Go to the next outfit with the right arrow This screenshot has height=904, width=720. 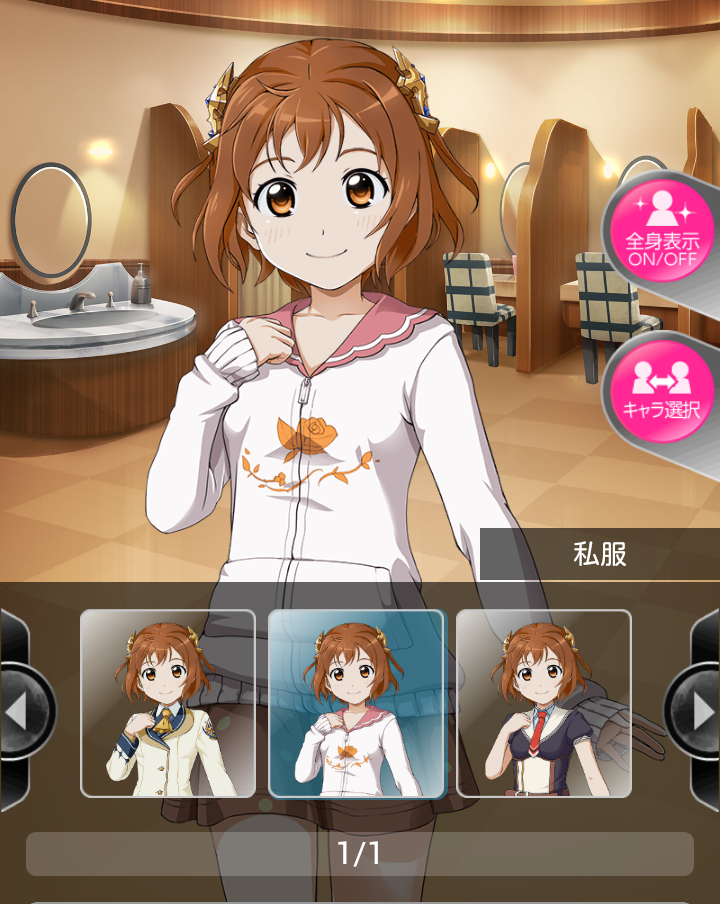pyautogui.click(x=699, y=711)
